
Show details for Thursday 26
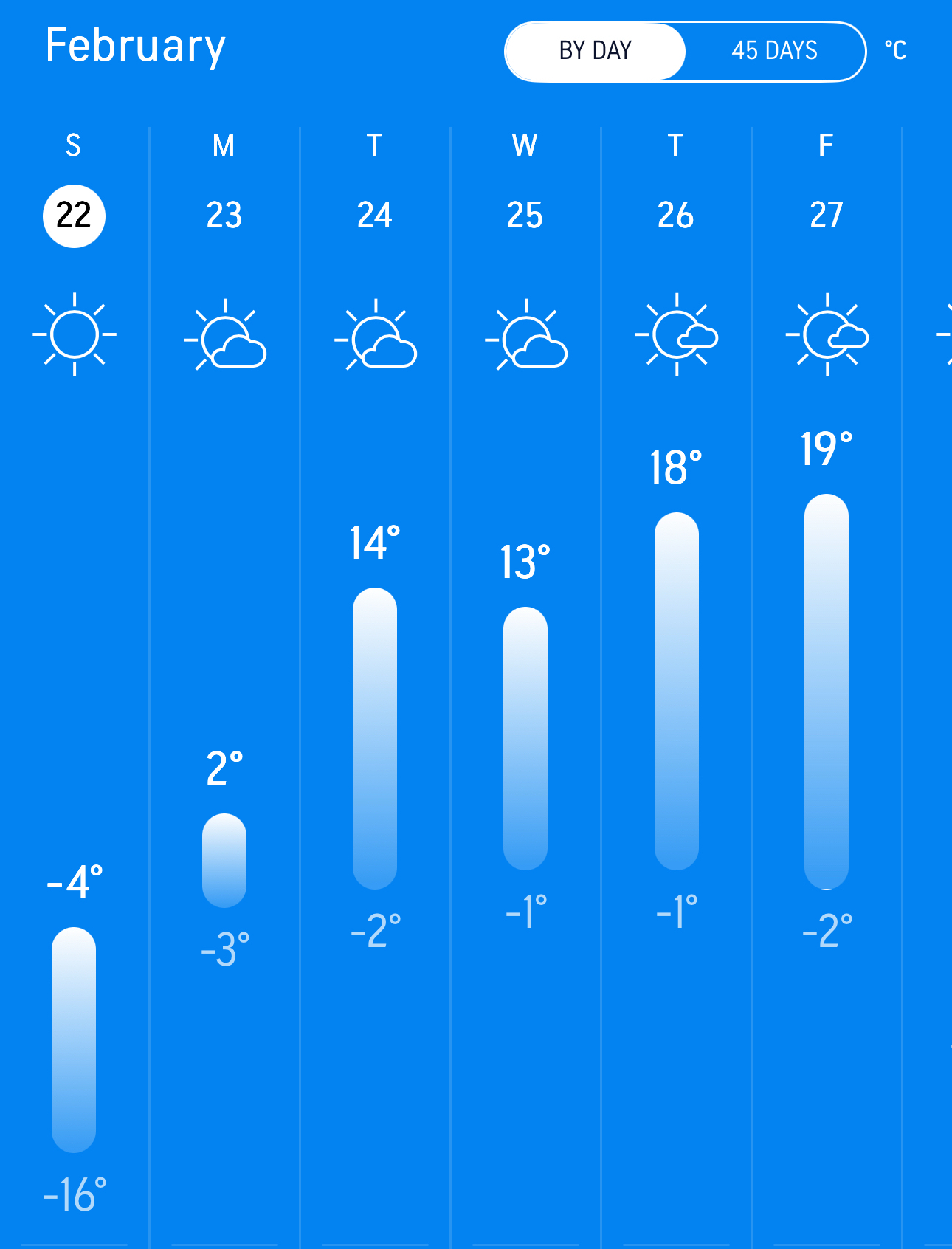[x=675, y=216]
